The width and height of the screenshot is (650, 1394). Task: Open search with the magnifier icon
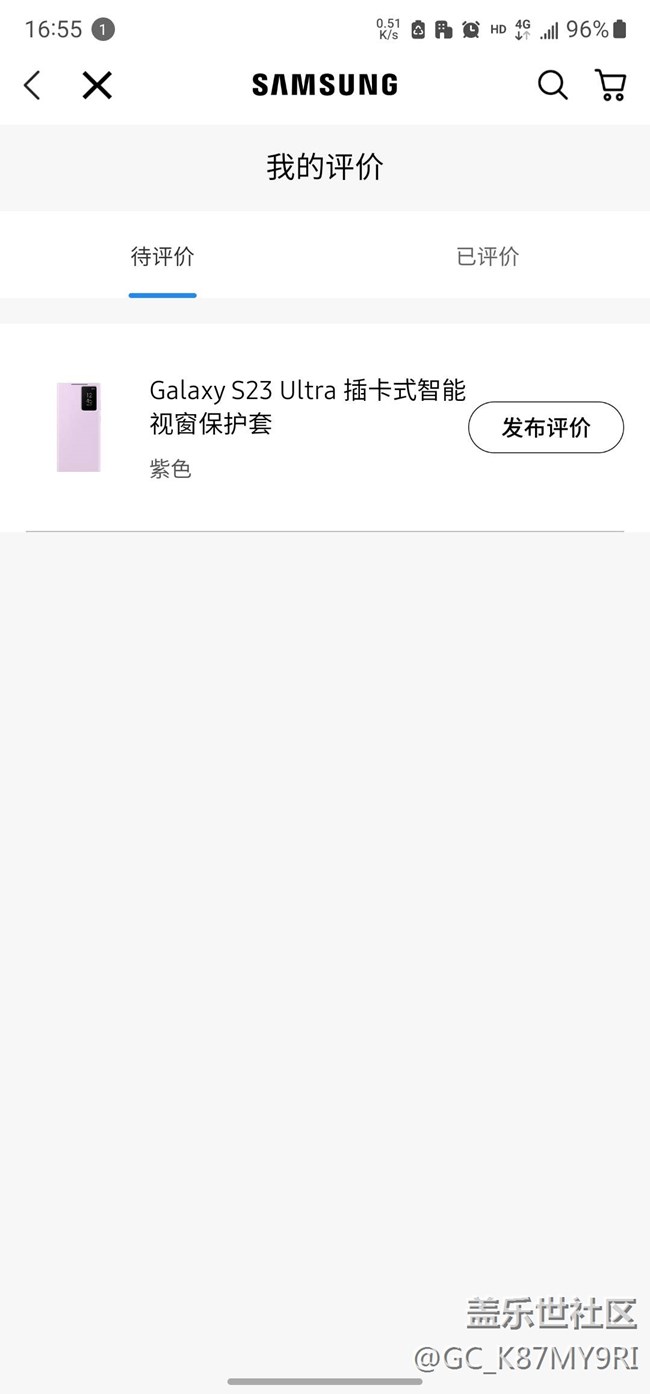[x=552, y=85]
